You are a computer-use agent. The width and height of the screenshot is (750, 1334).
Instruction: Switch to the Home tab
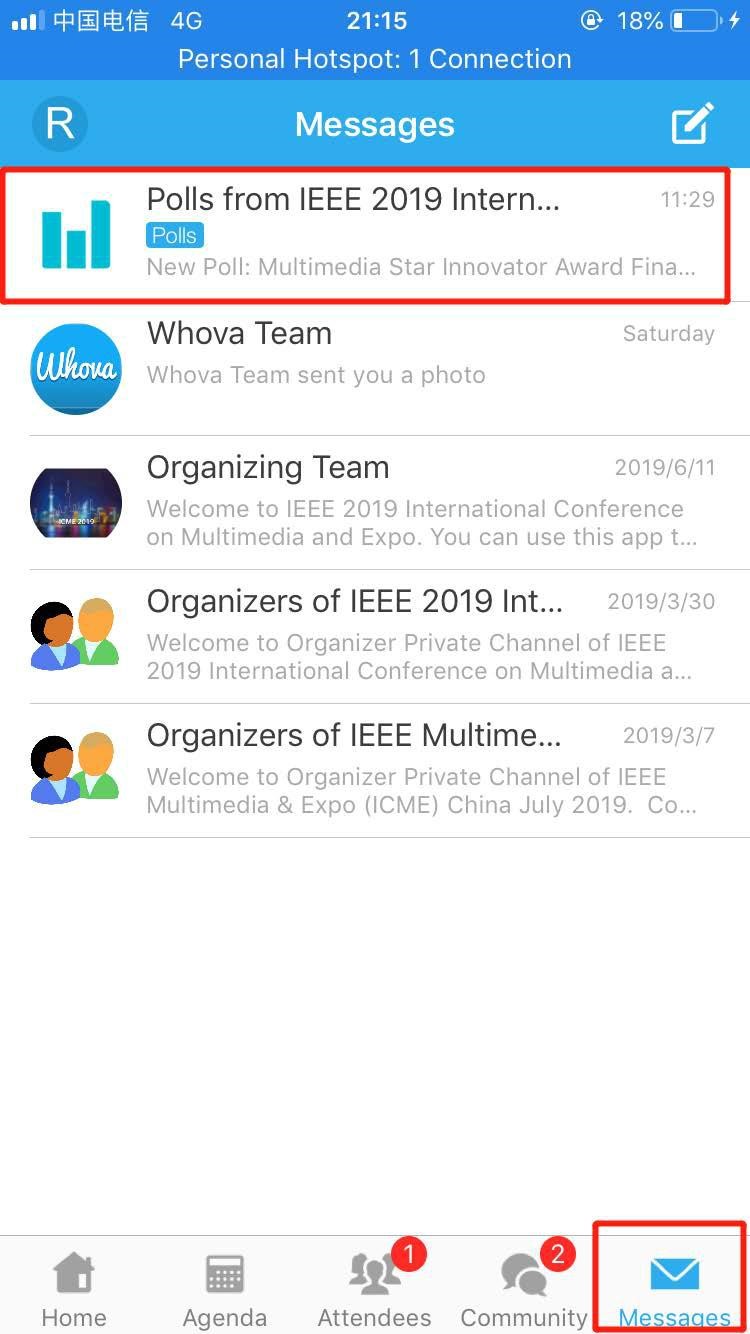tap(74, 1289)
